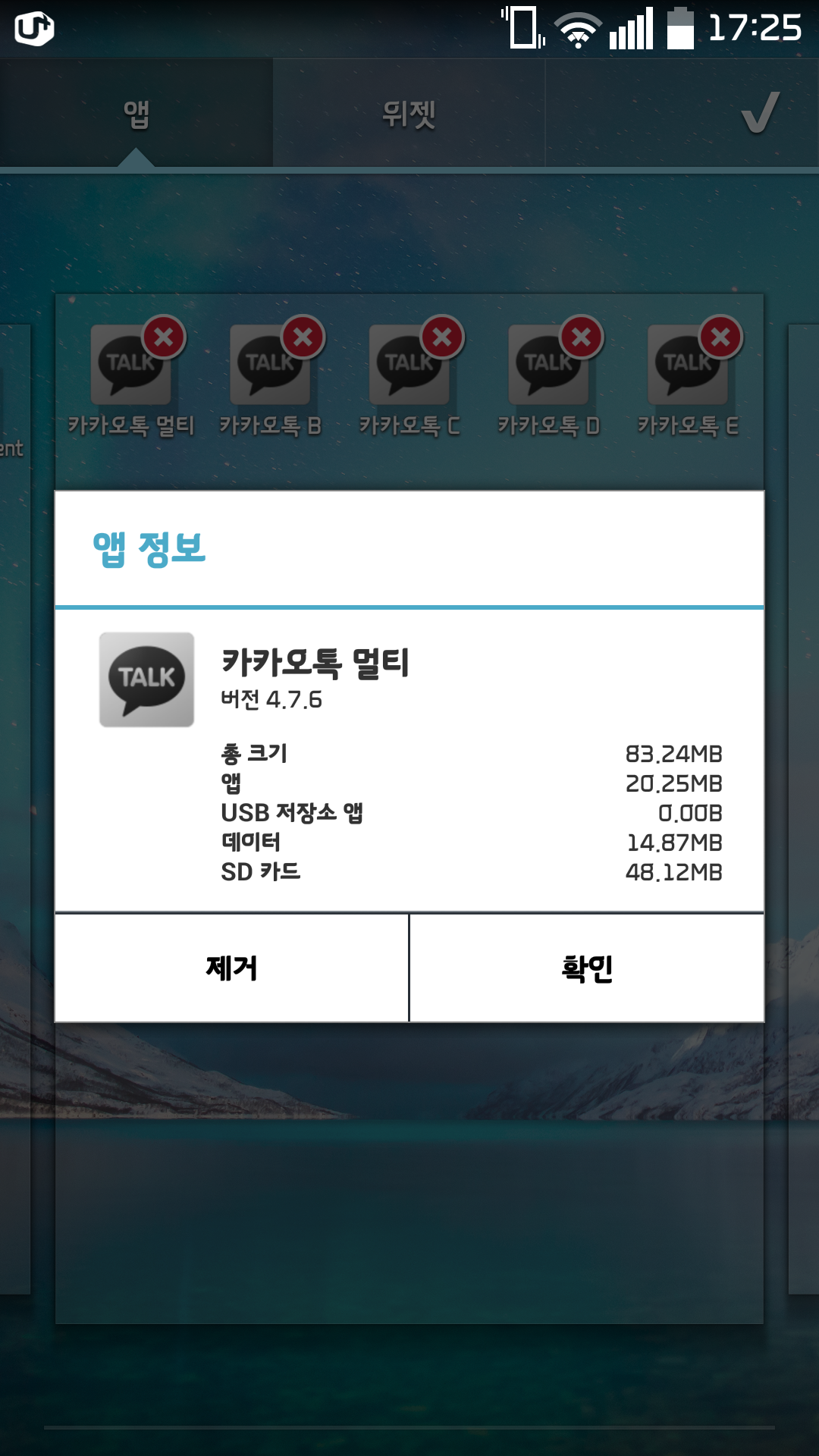Remove 카카오톡 C with its red X
This screenshot has height=1456, width=819.
[x=442, y=337]
